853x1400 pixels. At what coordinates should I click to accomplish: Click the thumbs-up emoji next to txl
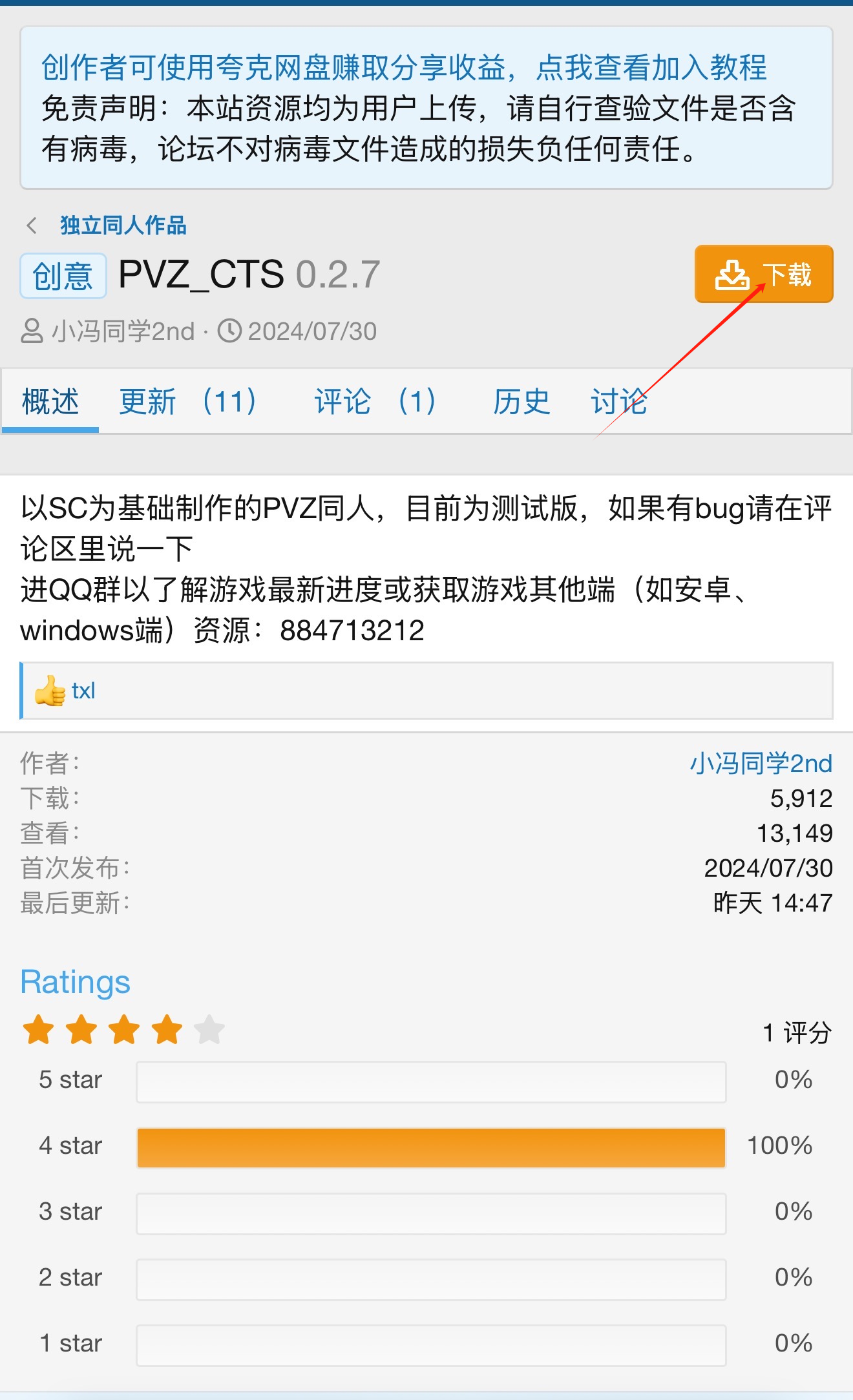point(50,690)
